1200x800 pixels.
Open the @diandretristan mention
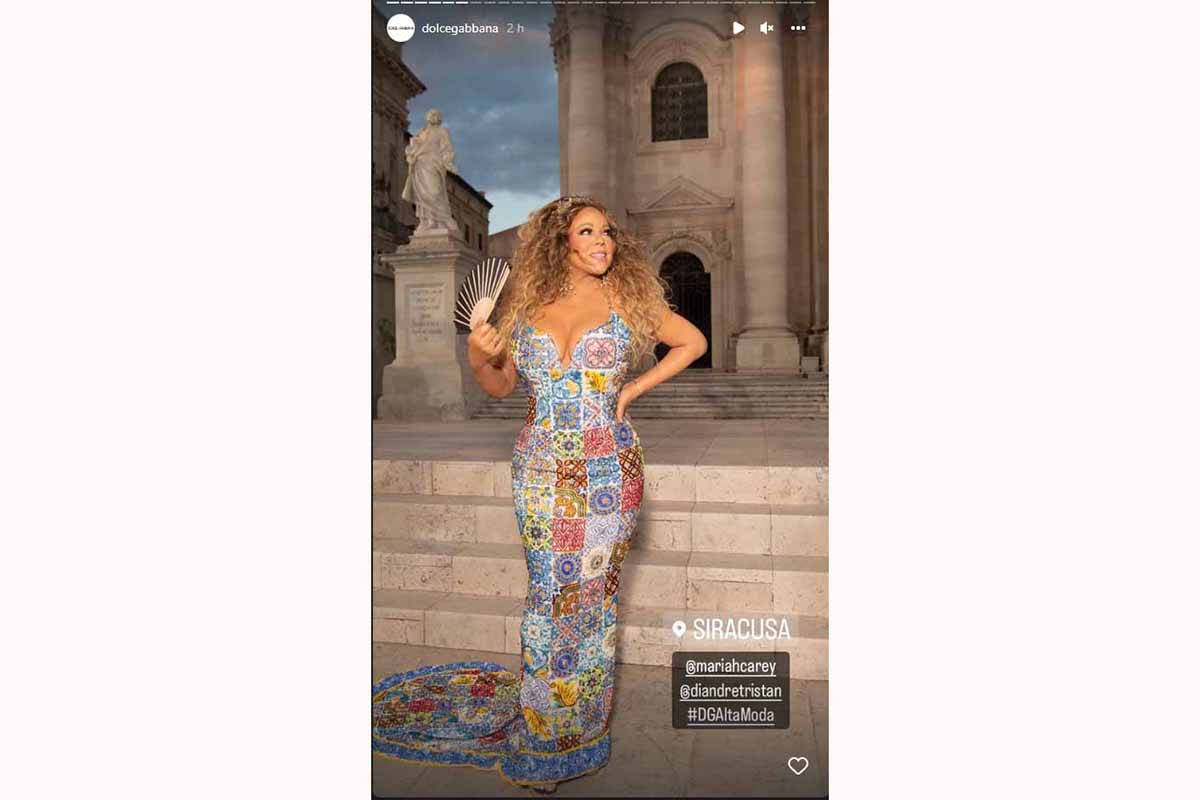730,691
